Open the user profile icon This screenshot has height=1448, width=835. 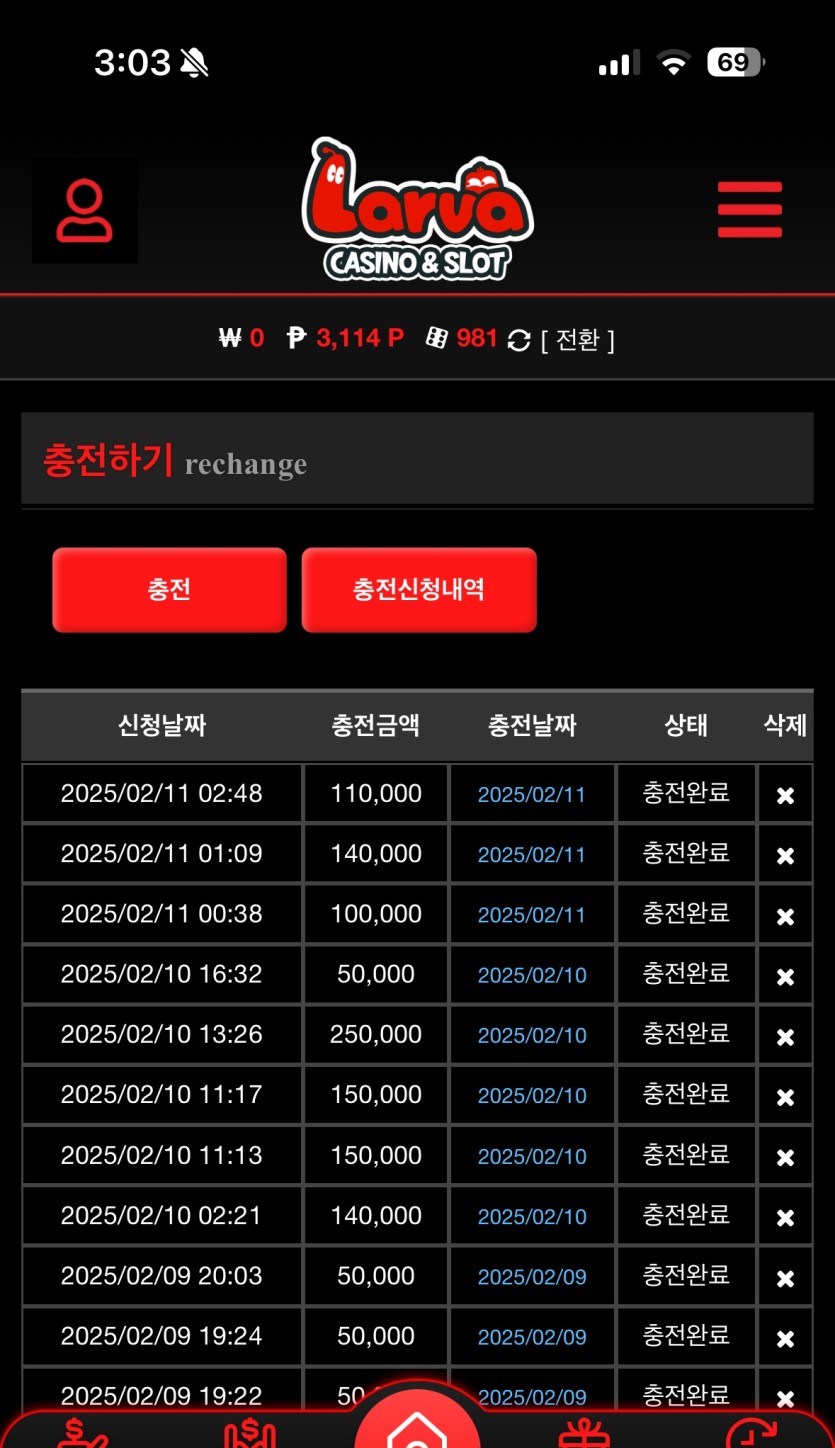tap(85, 210)
